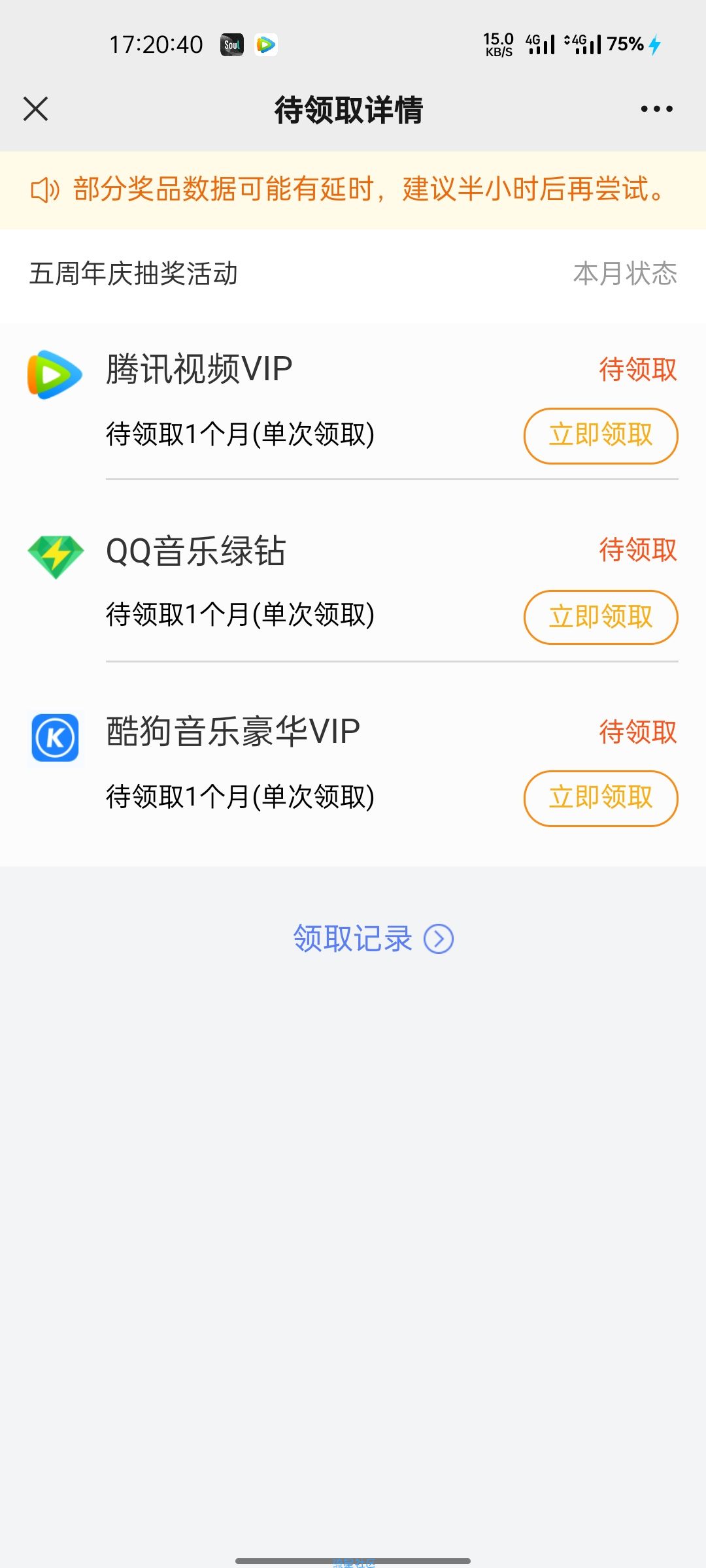Close the 待领取详情 page
This screenshot has width=706, height=1568.
pyautogui.click(x=35, y=109)
